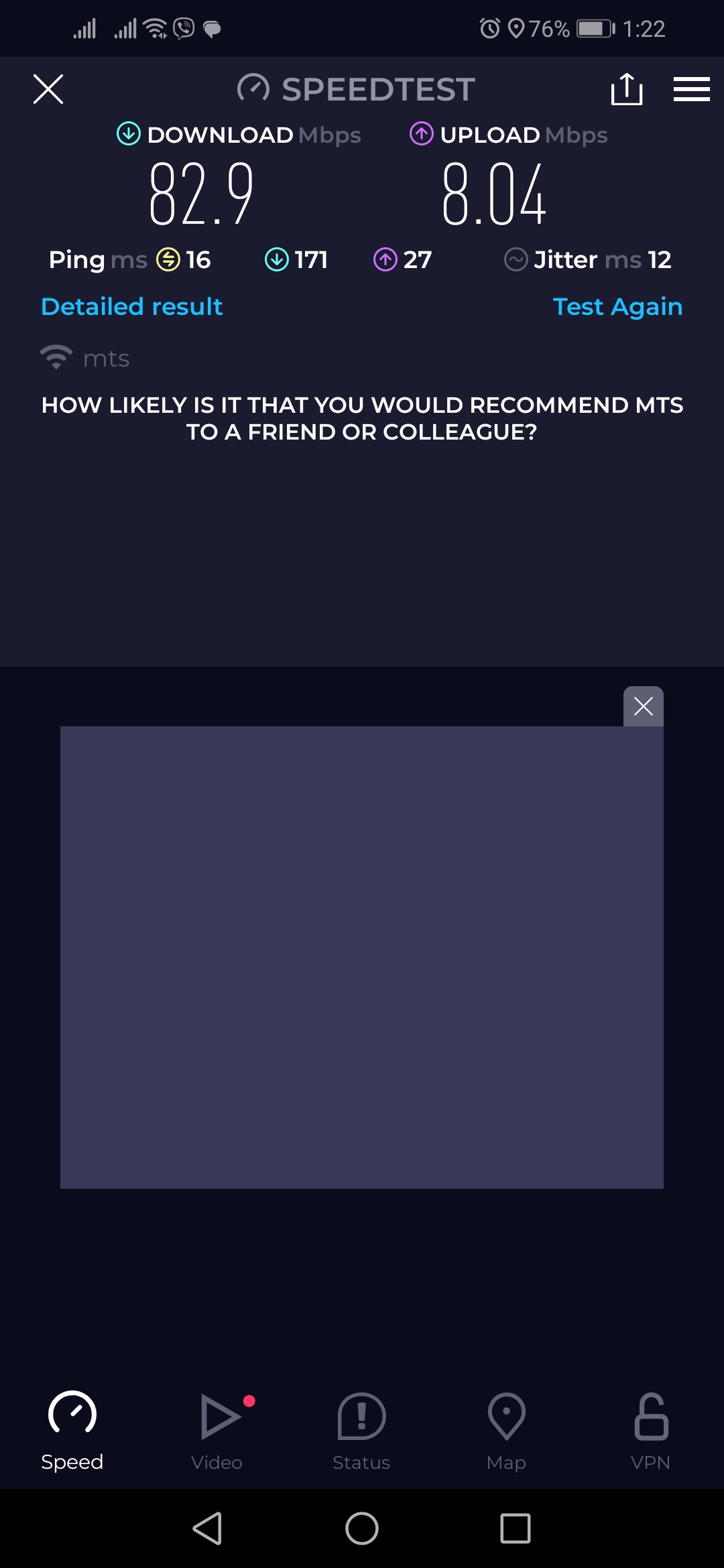Close the speed test result
Viewport: 724px width, 1568px height.
(48, 89)
